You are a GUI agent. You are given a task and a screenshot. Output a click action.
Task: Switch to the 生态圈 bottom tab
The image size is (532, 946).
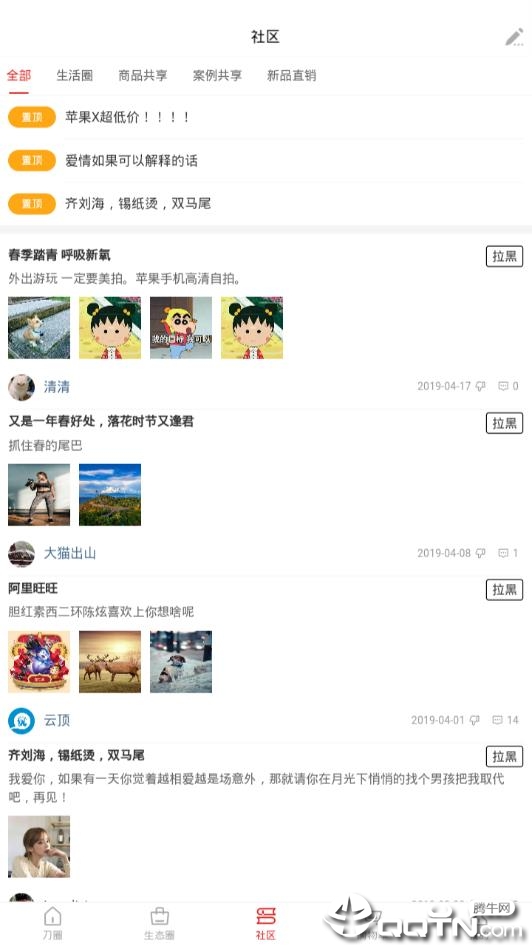[x=159, y=923]
